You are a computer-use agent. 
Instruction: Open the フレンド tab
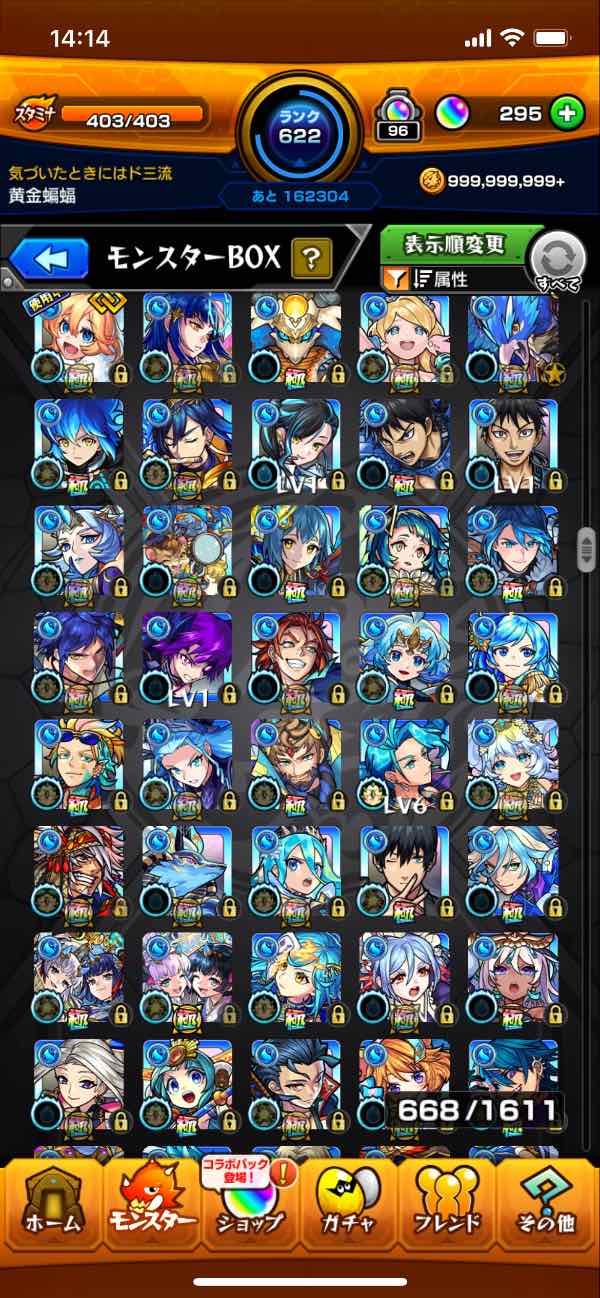[447, 1207]
